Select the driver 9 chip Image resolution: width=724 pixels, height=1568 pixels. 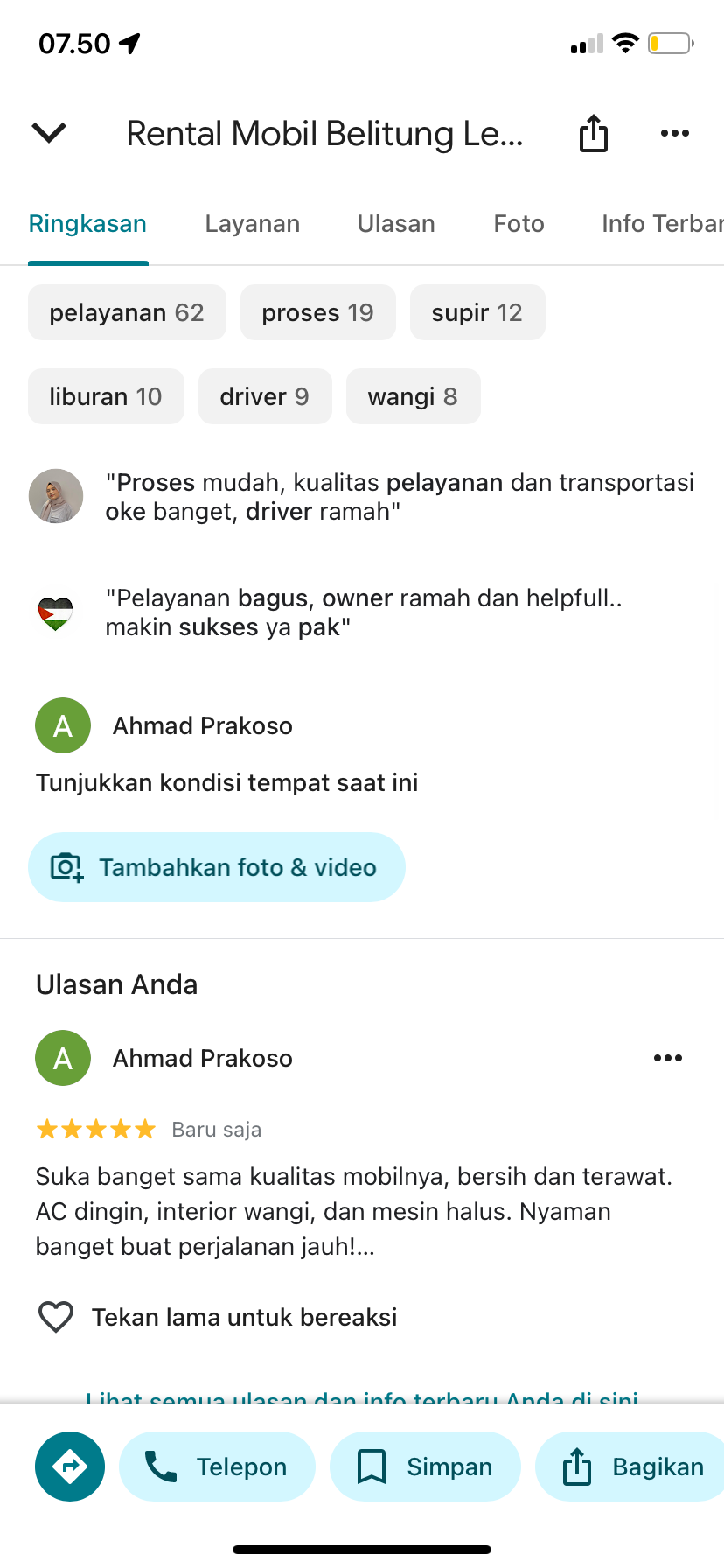tap(265, 396)
